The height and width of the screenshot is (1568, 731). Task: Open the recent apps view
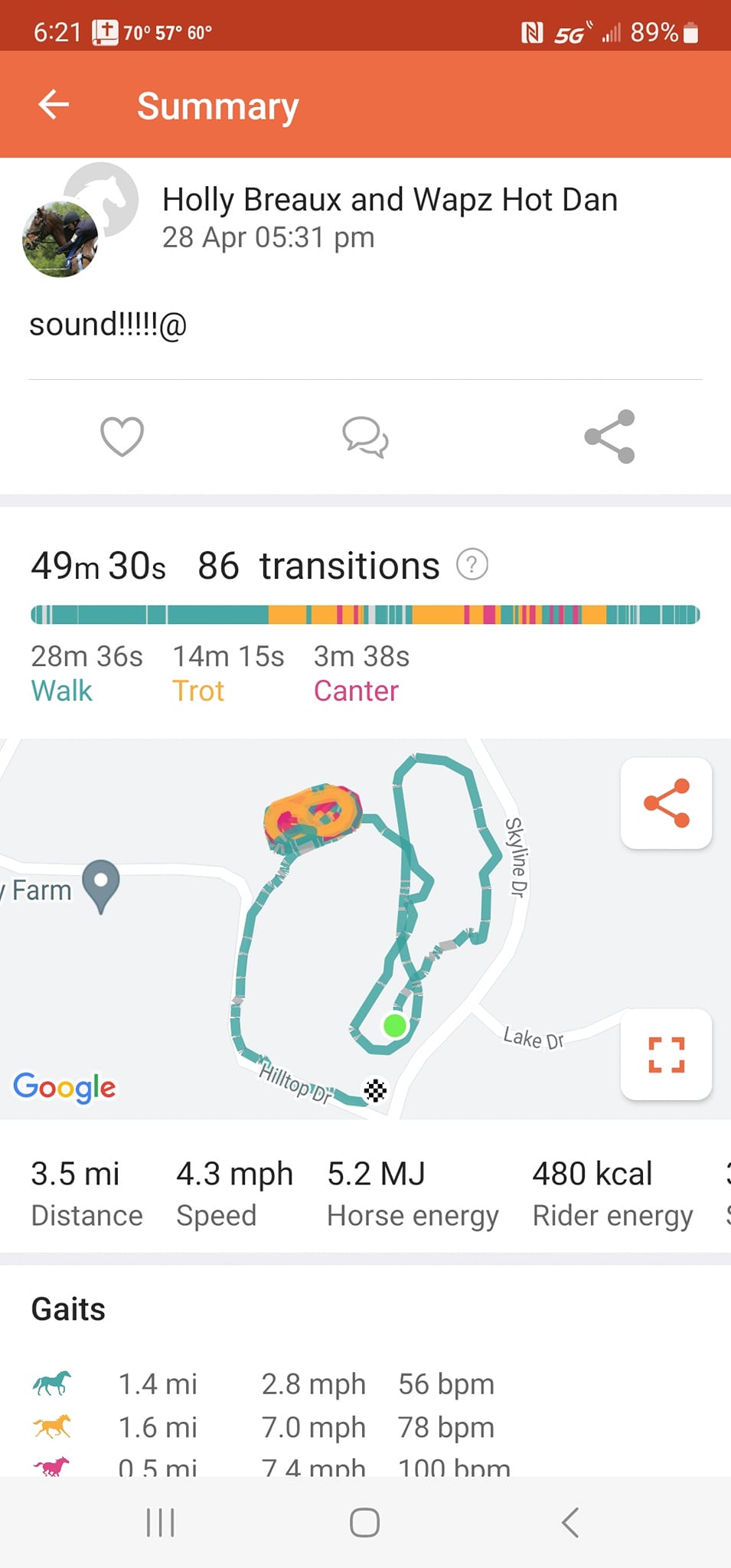[161, 1522]
